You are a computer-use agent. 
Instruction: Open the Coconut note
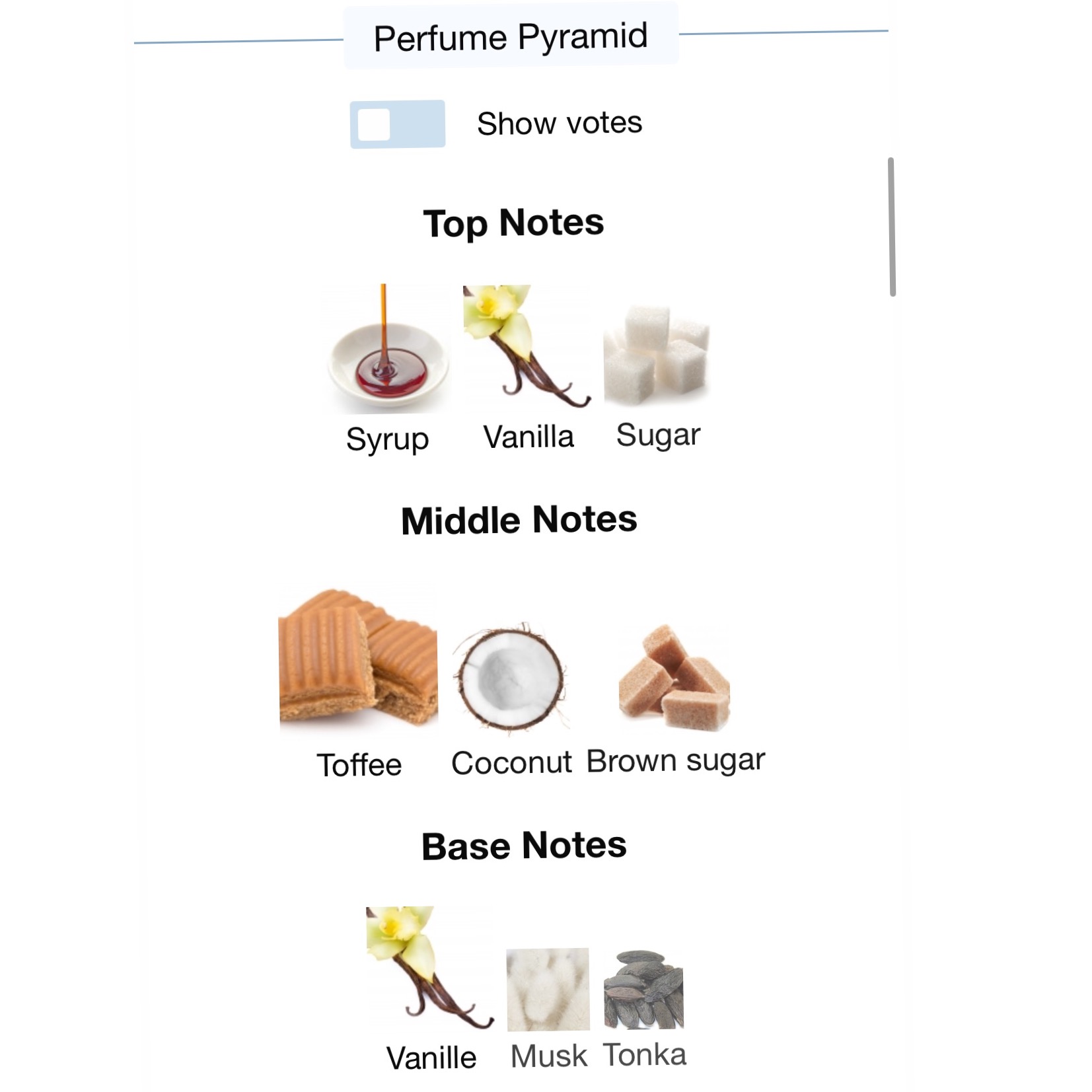(510, 678)
